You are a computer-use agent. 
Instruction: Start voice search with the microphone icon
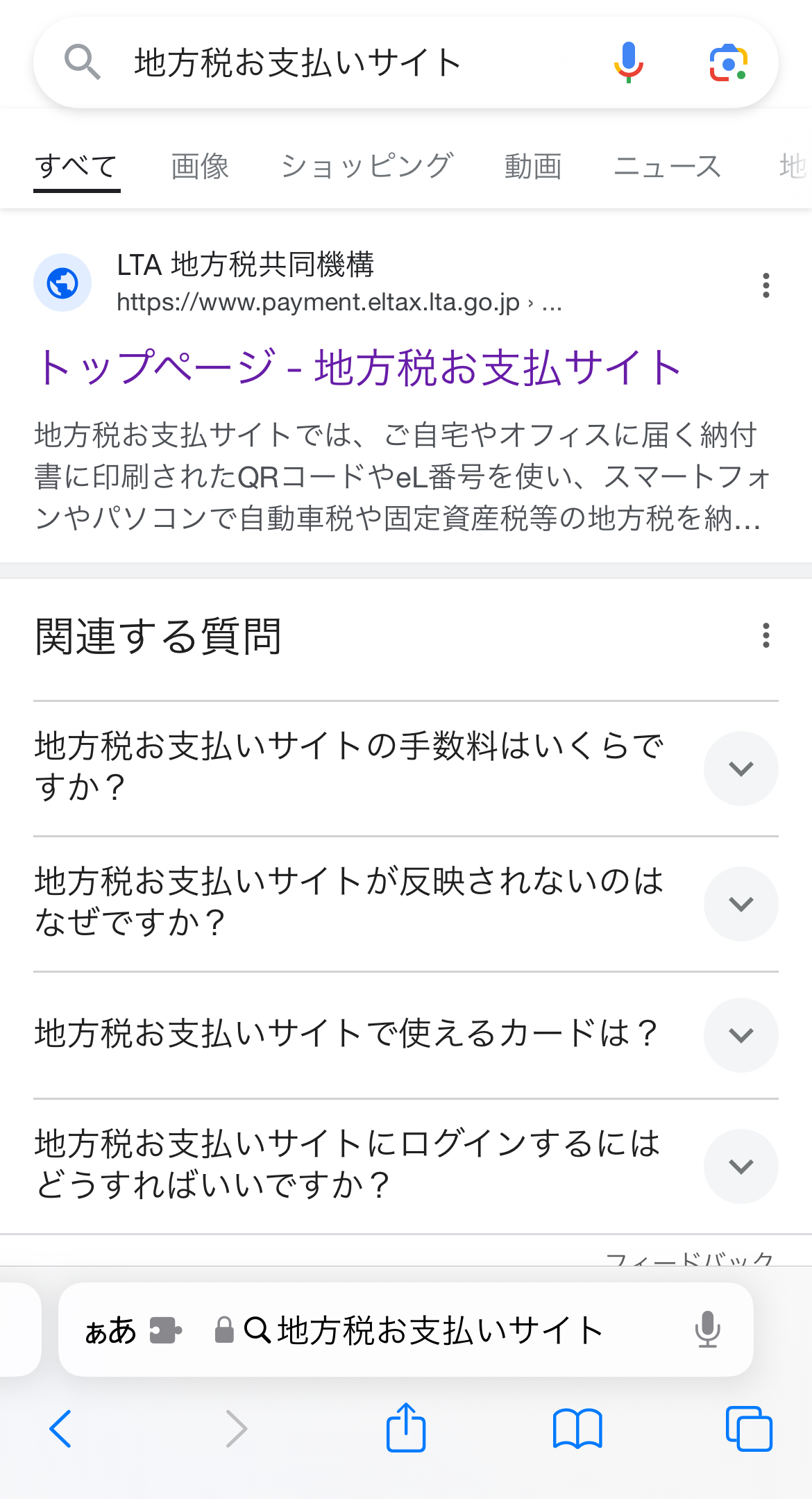tap(629, 62)
